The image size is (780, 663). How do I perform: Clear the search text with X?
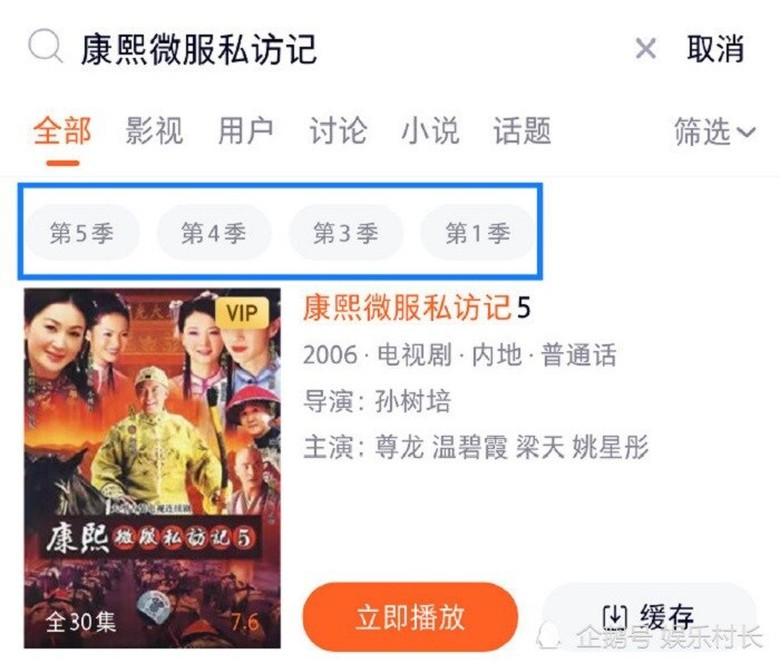click(x=646, y=48)
